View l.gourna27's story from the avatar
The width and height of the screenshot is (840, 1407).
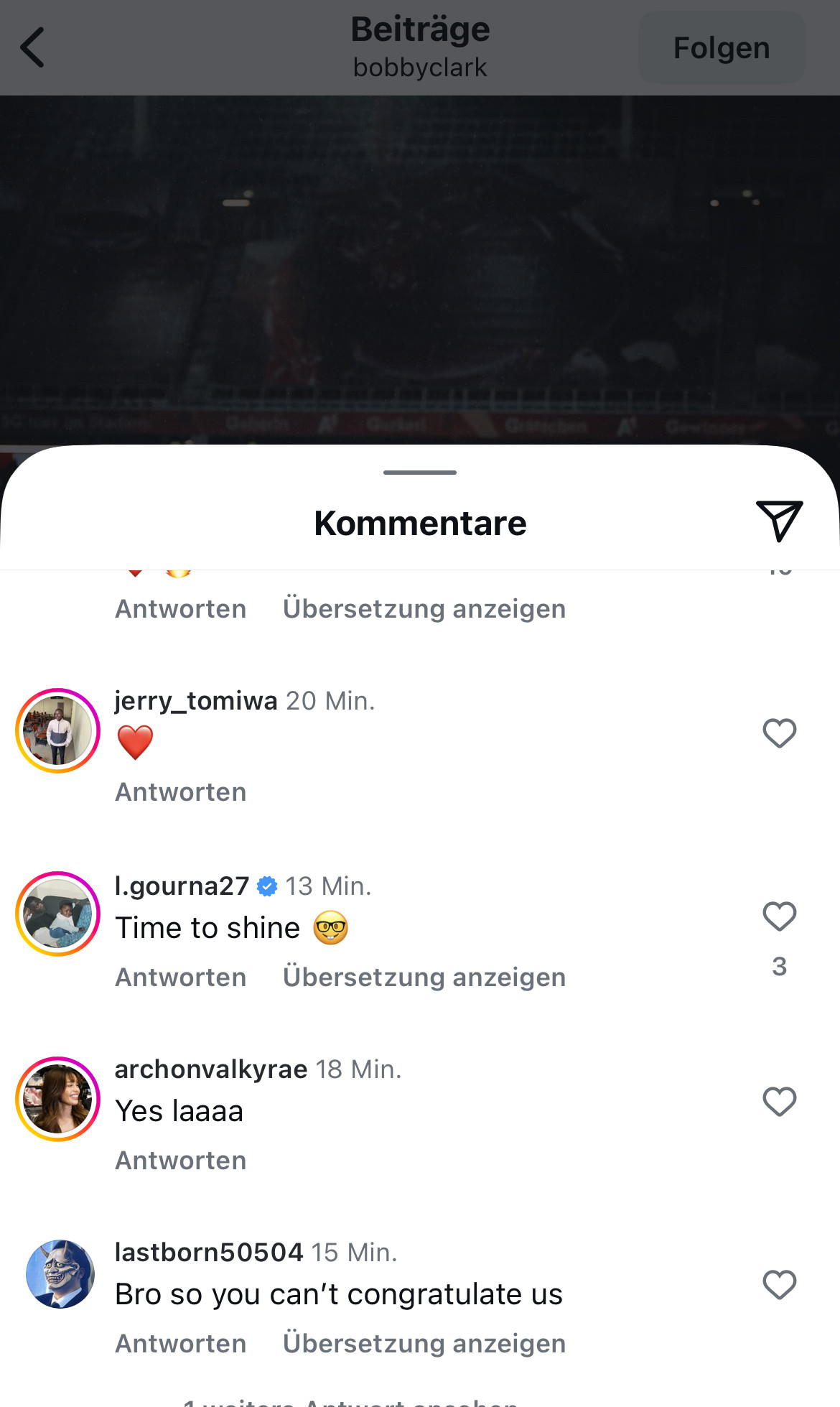coord(58,914)
